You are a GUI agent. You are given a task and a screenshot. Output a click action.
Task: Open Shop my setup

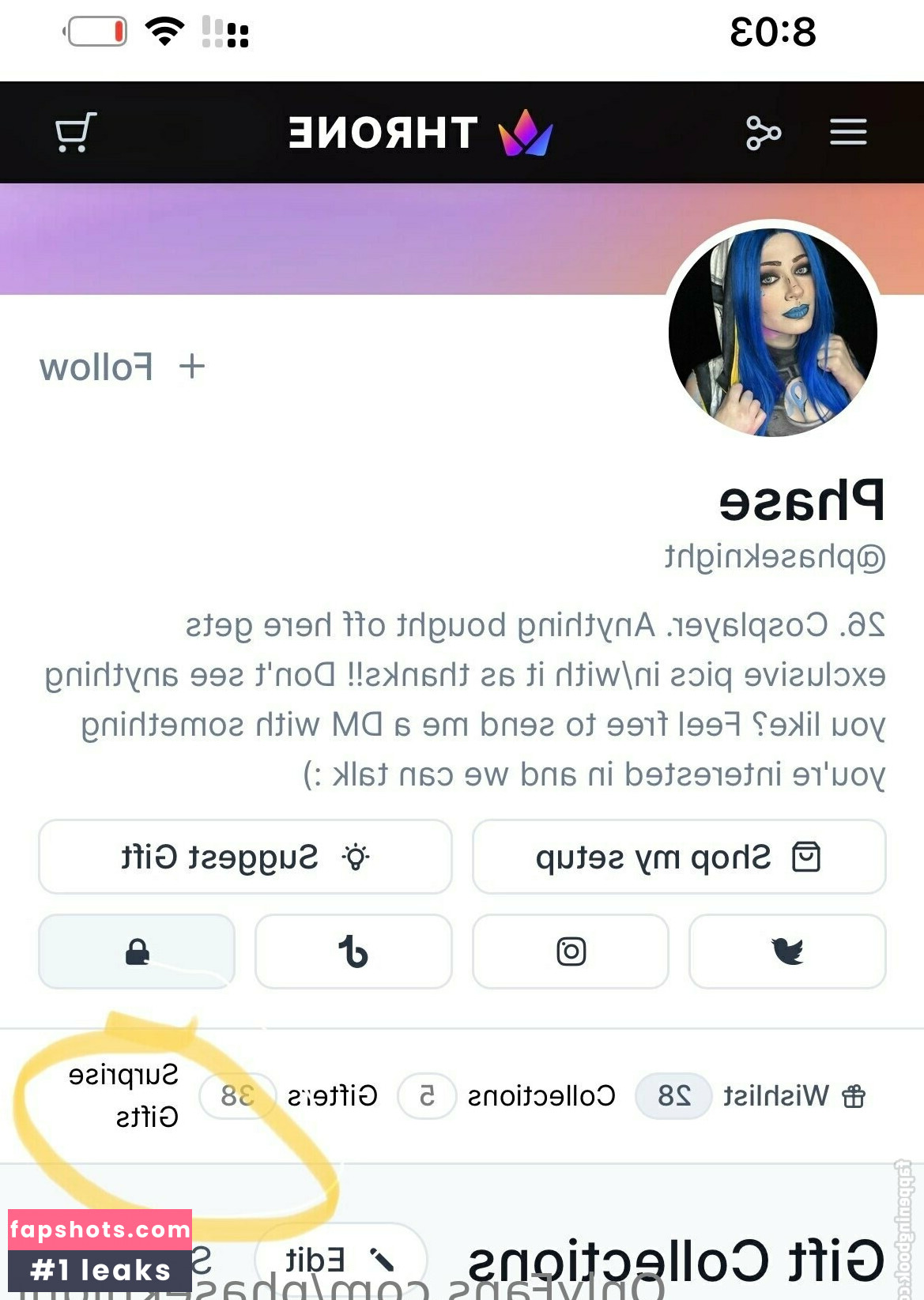point(679,857)
